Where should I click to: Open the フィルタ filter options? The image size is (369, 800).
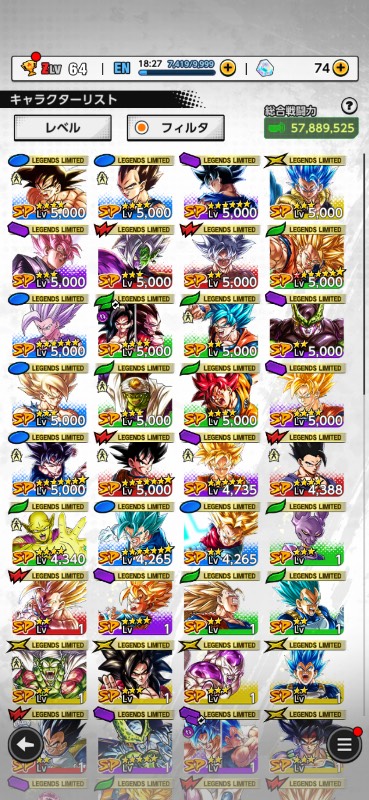(176, 128)
